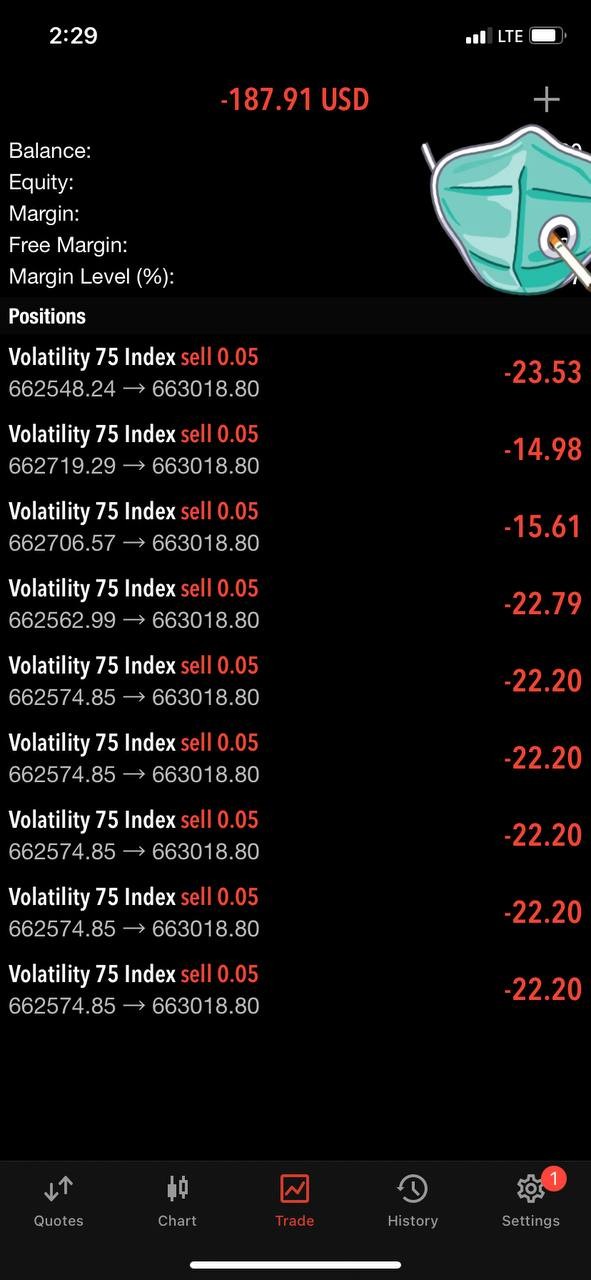The height and width of the screenshot is (1280, 591).
Task: Open the sell position at 662562.99
Action: coord(295,603)
